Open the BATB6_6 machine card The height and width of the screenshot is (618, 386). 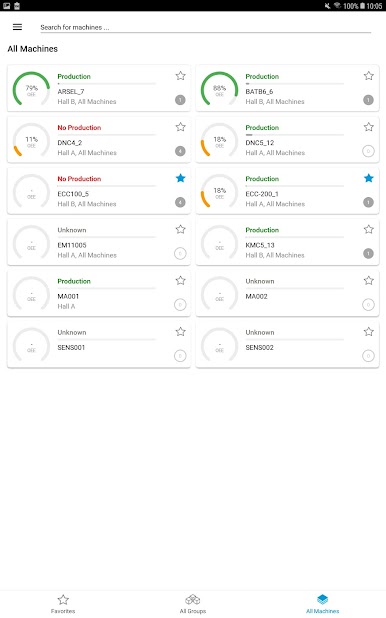coord(287,88)
